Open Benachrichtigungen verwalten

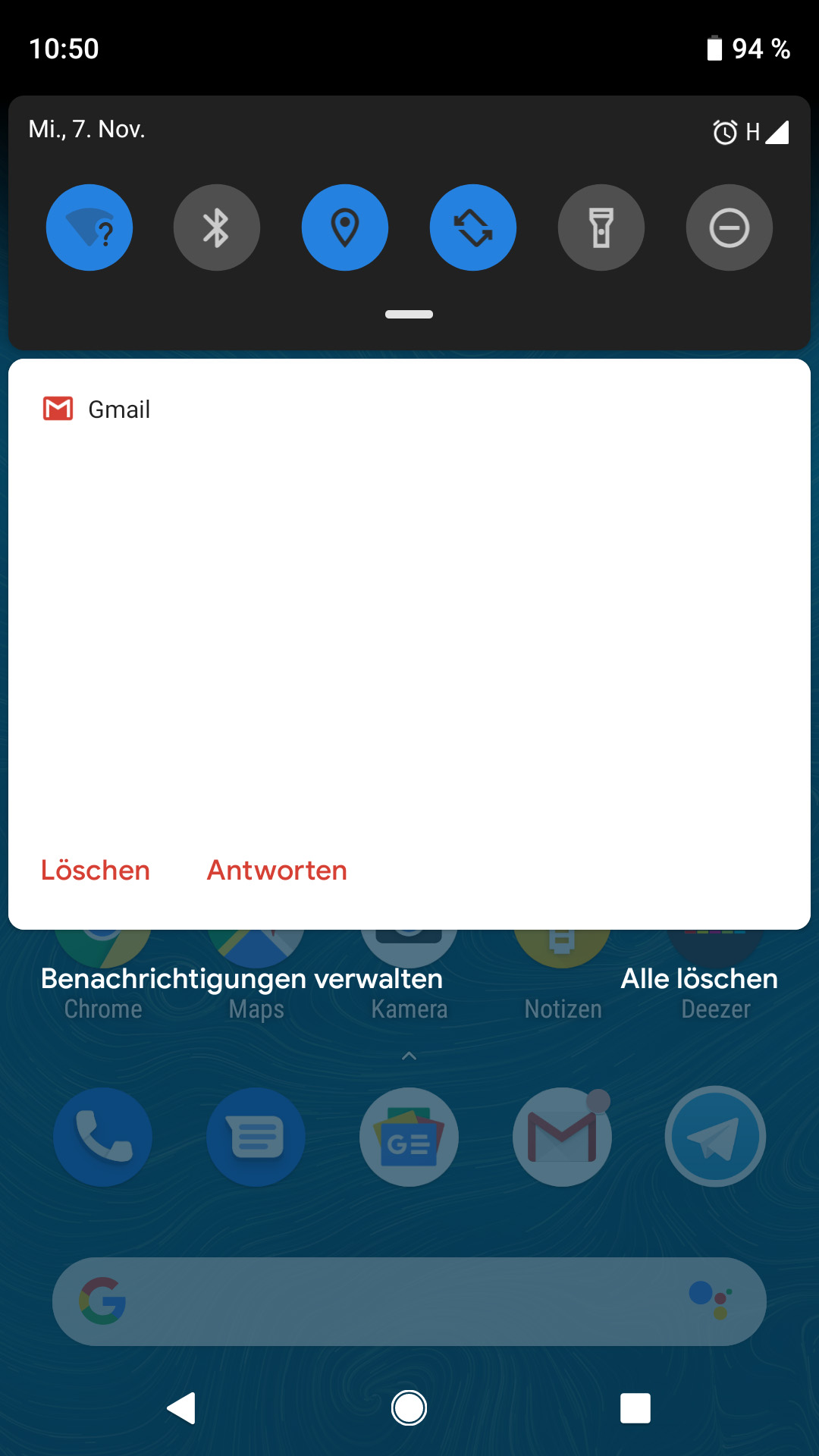241,978
